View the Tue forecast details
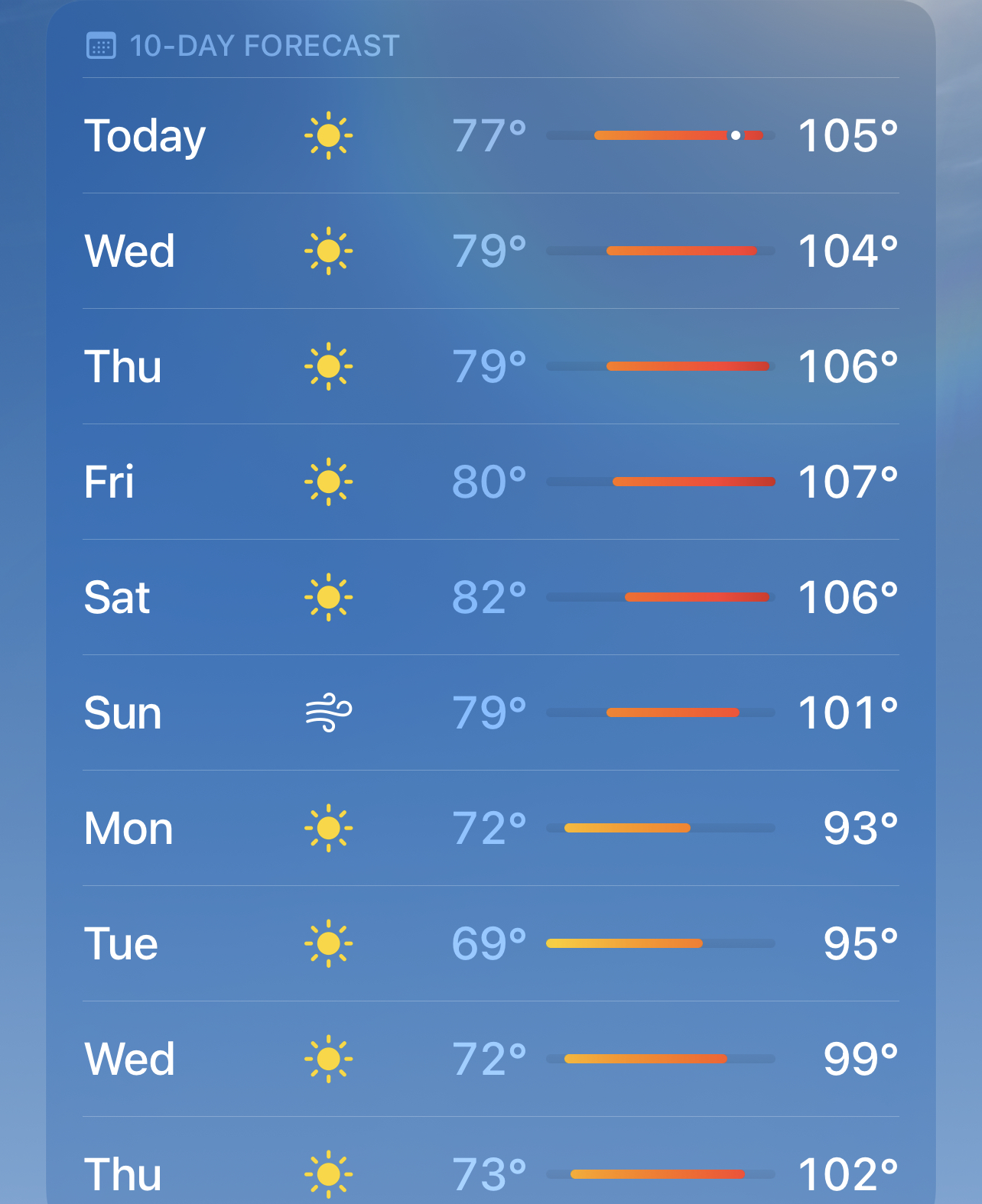The height and width of the screenshot is (1204, 982). coord(491,943)
